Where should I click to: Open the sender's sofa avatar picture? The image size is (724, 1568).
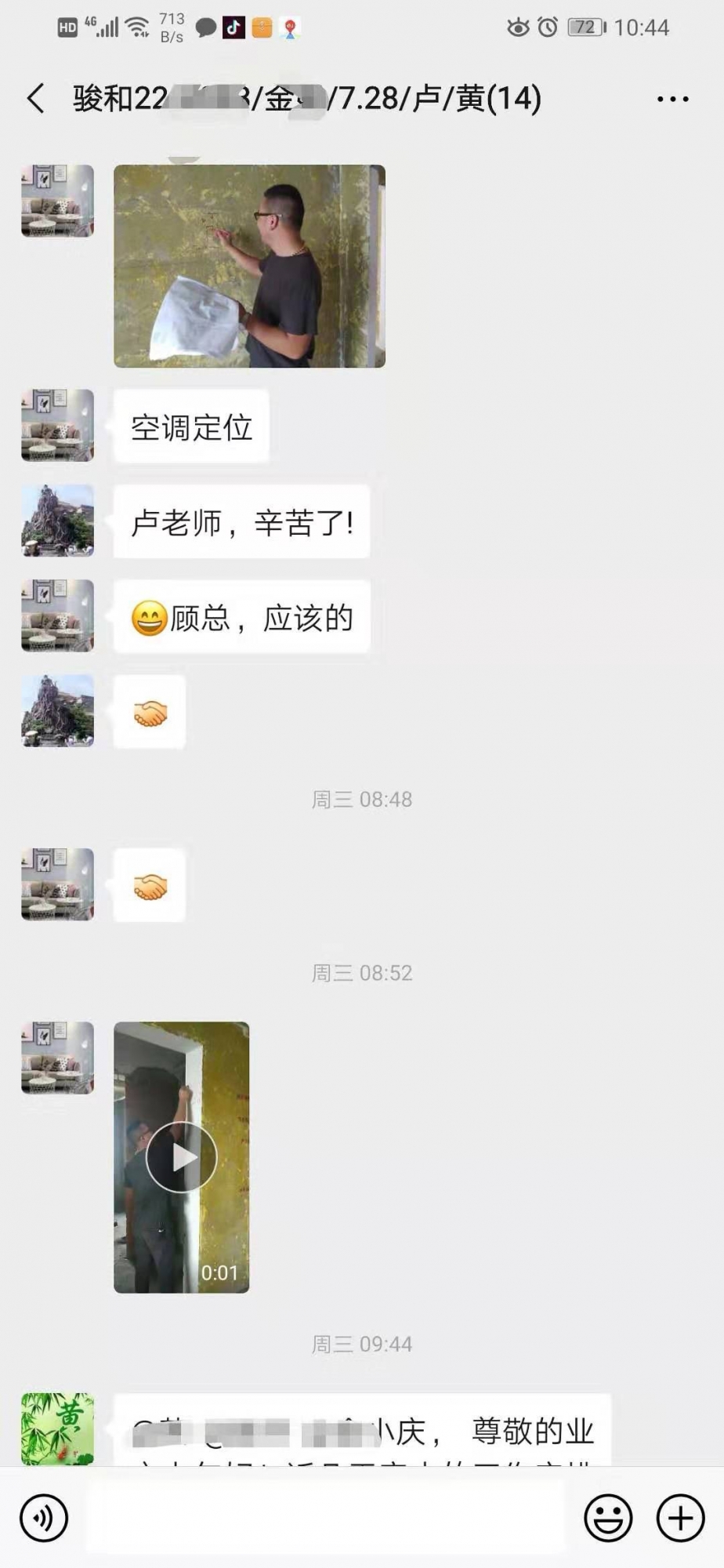point(57,424)
